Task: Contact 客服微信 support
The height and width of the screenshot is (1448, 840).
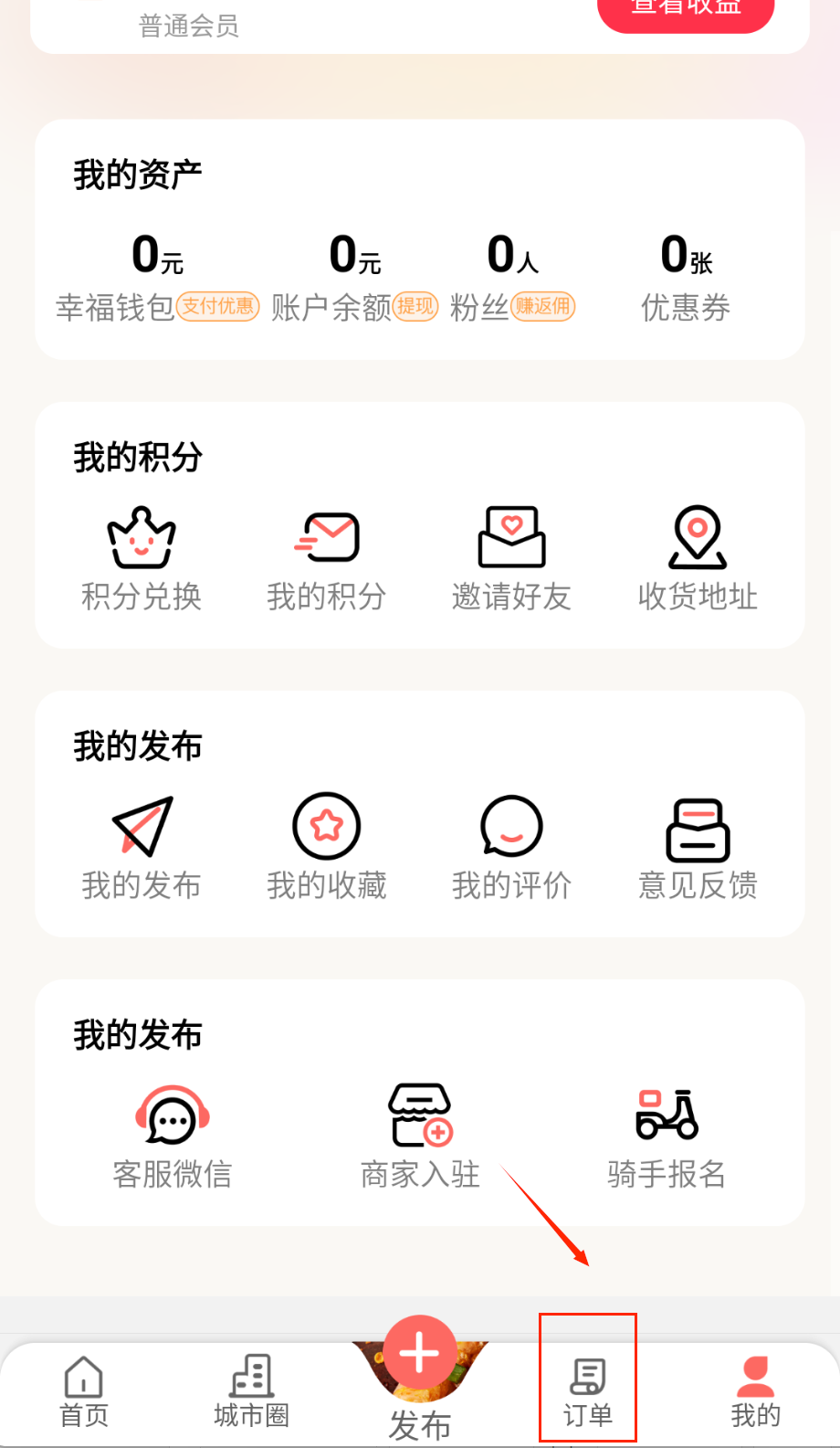Action: [173, 1136]
